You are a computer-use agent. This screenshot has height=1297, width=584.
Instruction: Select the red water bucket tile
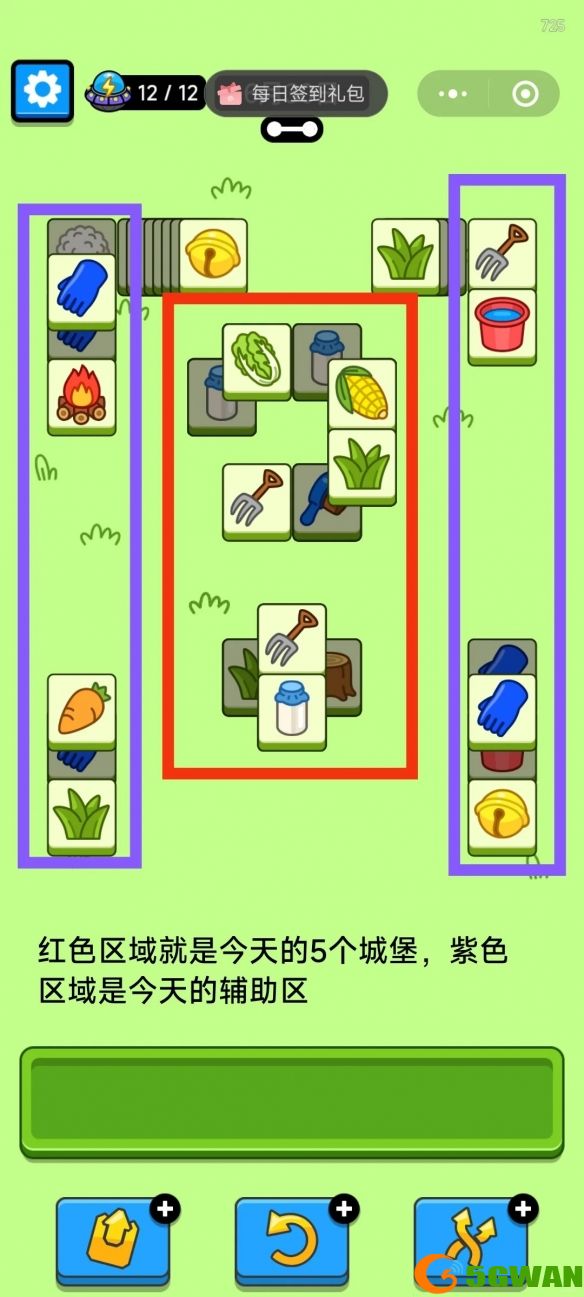[502, 326]
